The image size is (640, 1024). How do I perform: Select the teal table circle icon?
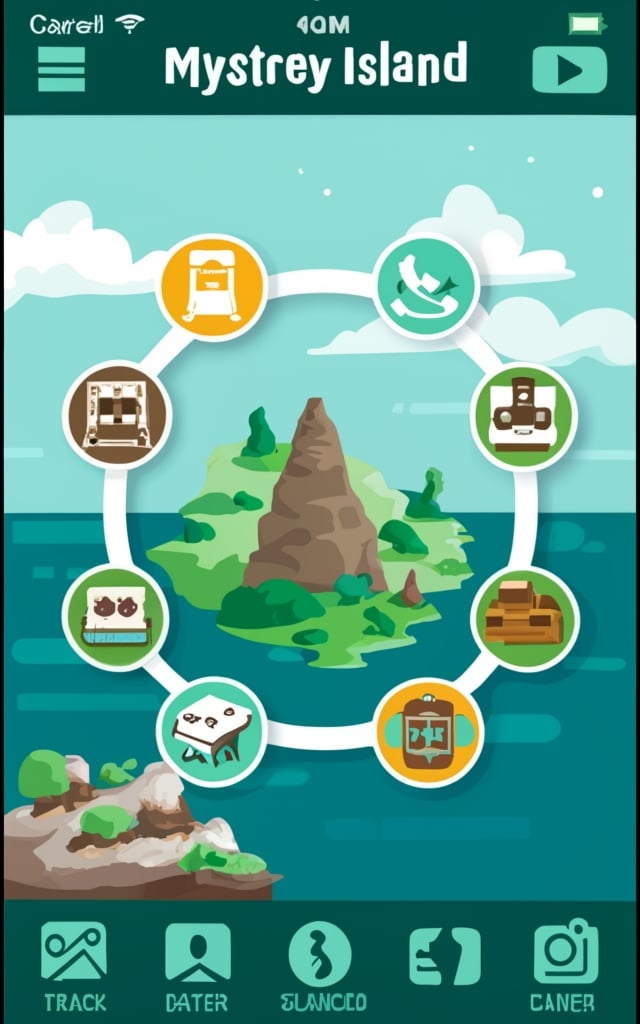pyautogui.click(x=211, y=731)
